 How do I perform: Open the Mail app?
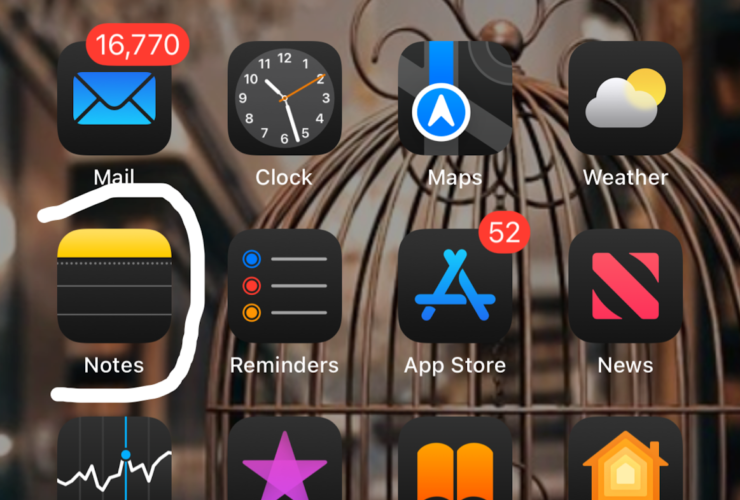(114, 97)
